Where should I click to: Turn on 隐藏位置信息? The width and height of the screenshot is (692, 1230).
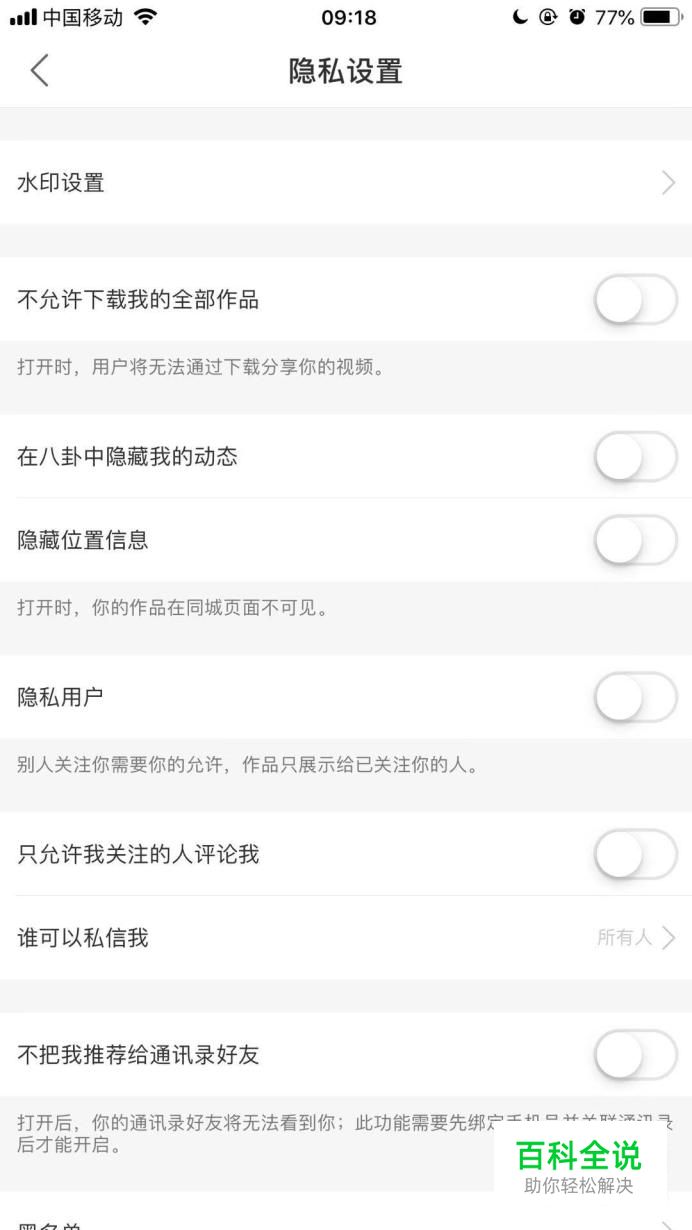pos(636,540)
